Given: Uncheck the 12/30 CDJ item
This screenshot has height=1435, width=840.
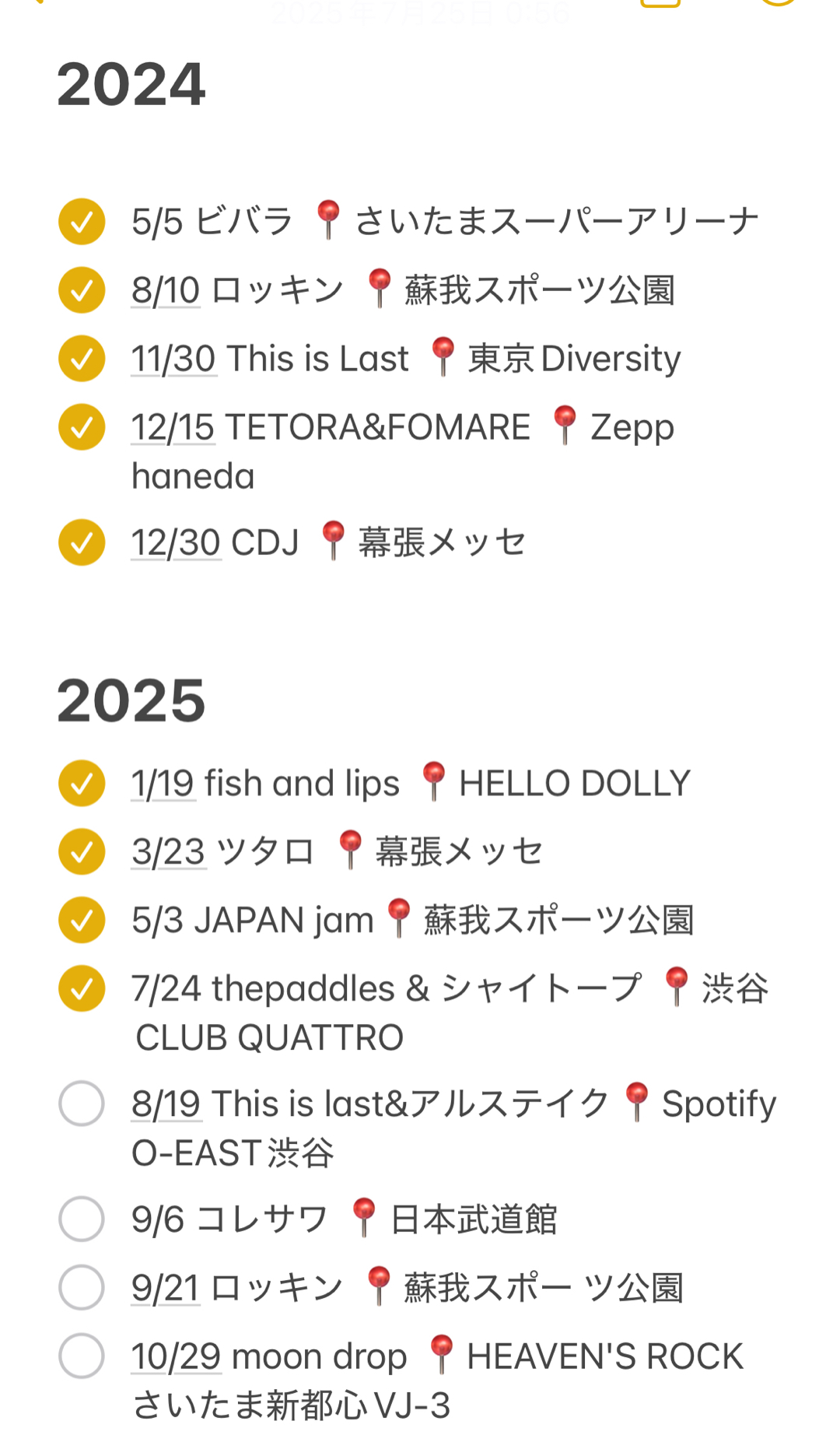Looking at the screenshot, I should [x=82, y=542].
